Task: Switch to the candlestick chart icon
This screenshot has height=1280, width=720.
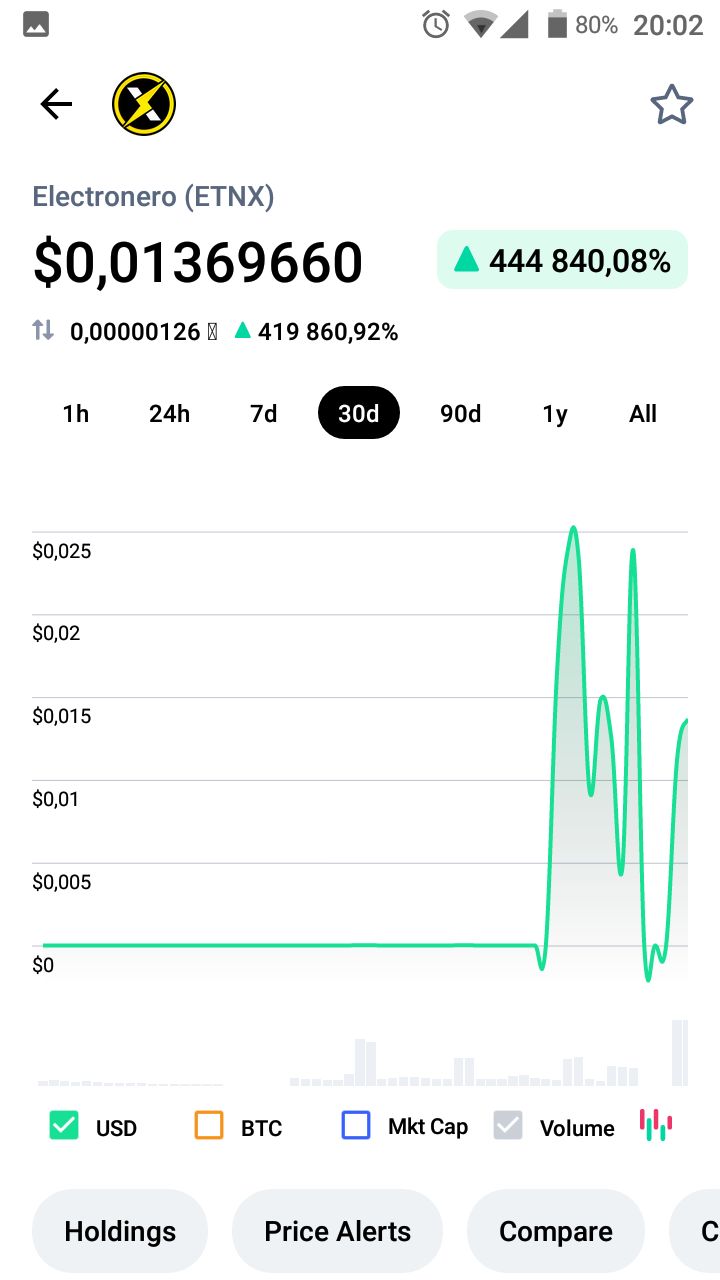Action: 656,1126
